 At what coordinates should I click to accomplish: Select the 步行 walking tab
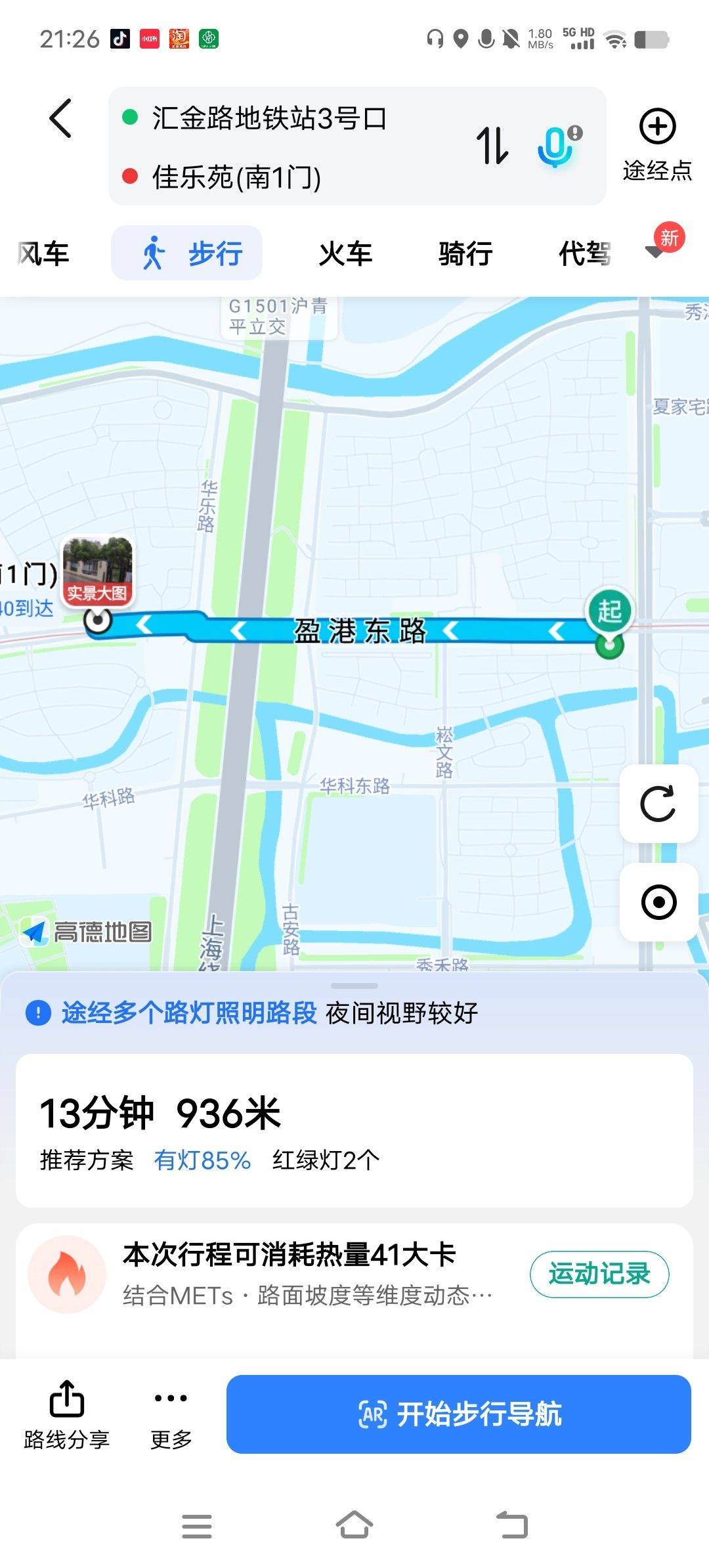pos(187,253)
